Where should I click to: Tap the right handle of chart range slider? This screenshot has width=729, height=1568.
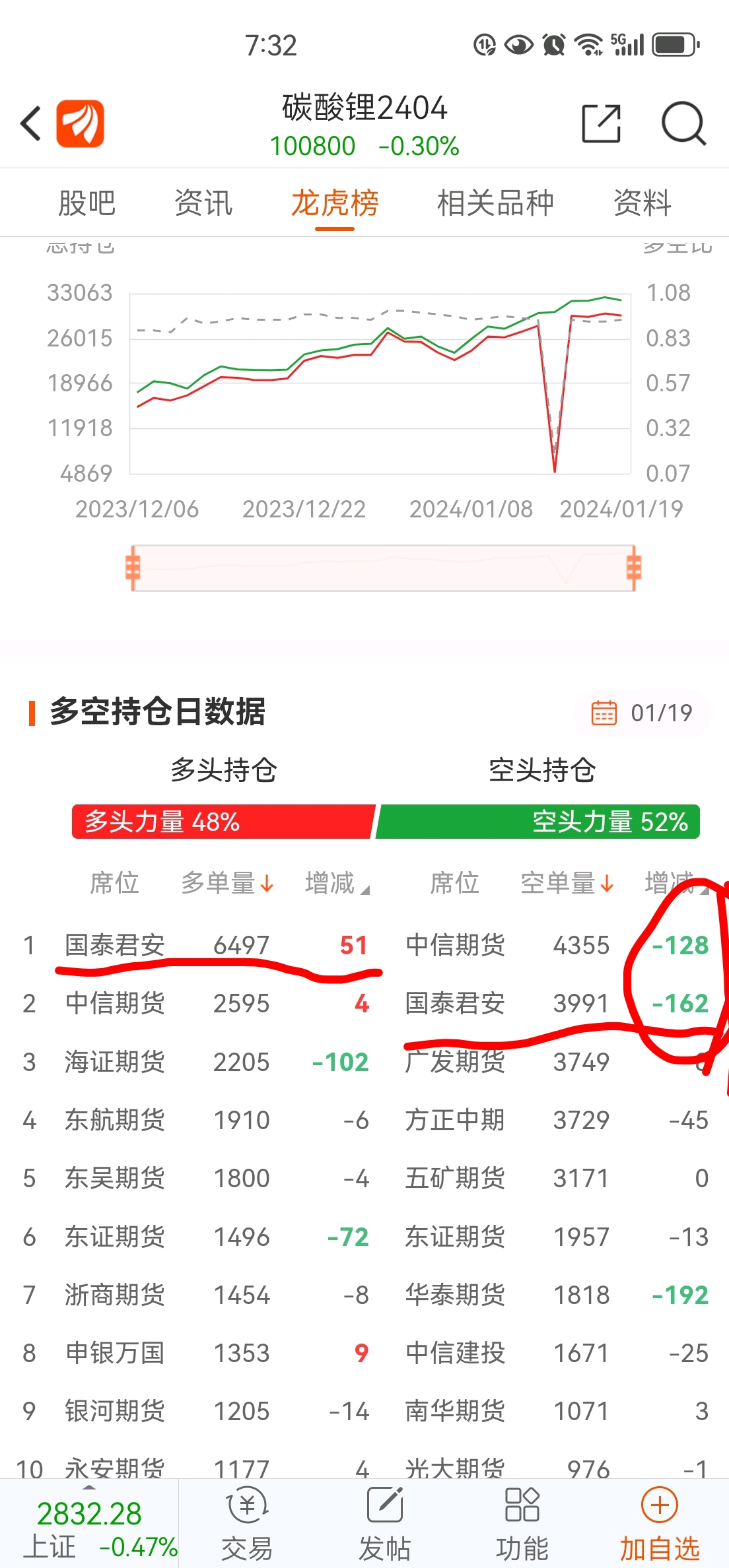pos(634,568)
